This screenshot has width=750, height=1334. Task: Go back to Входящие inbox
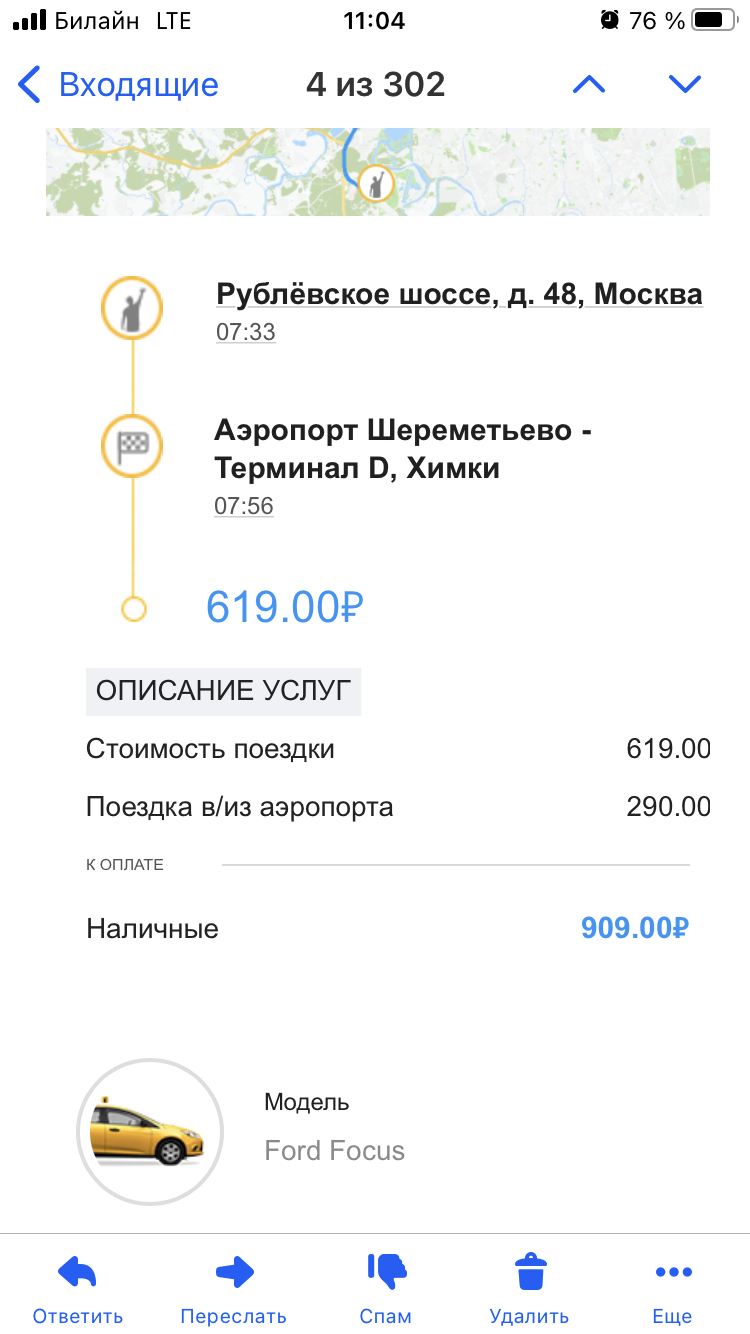click(x=118, y=85)
